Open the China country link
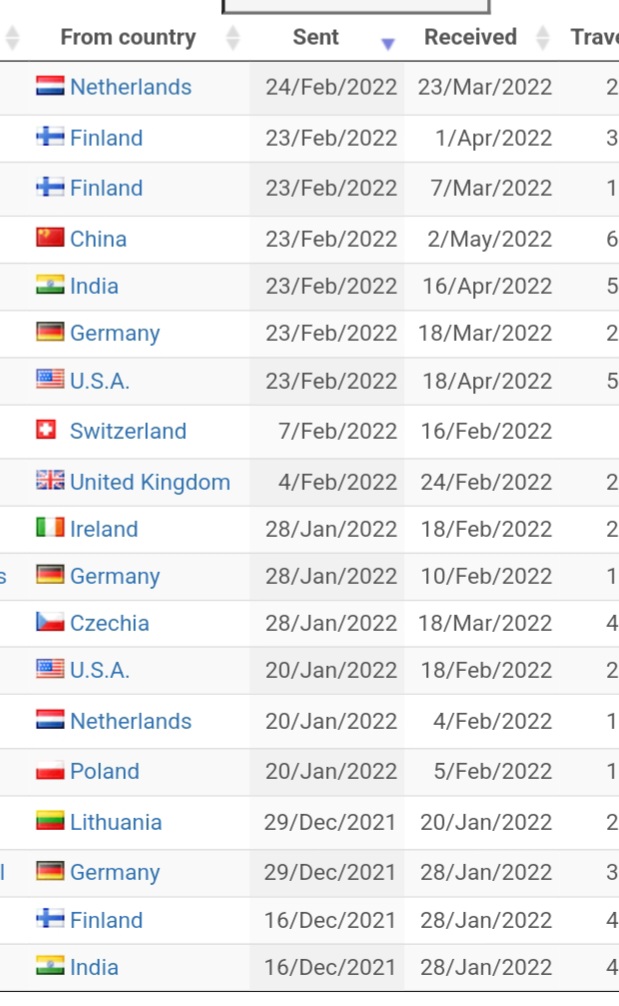The image size is (619, 1006). (x=98, y=239)
